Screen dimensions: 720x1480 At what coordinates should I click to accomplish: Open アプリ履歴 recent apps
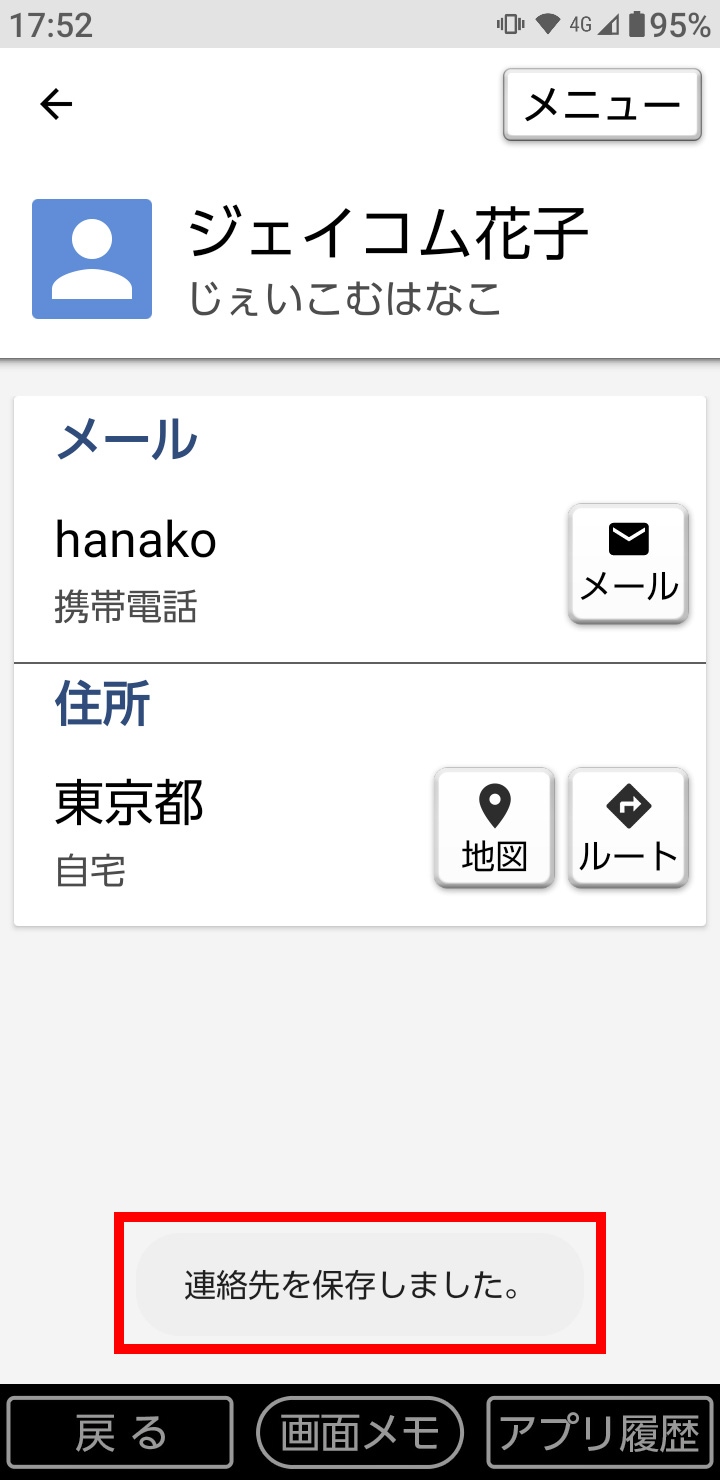click(599, 1432)
